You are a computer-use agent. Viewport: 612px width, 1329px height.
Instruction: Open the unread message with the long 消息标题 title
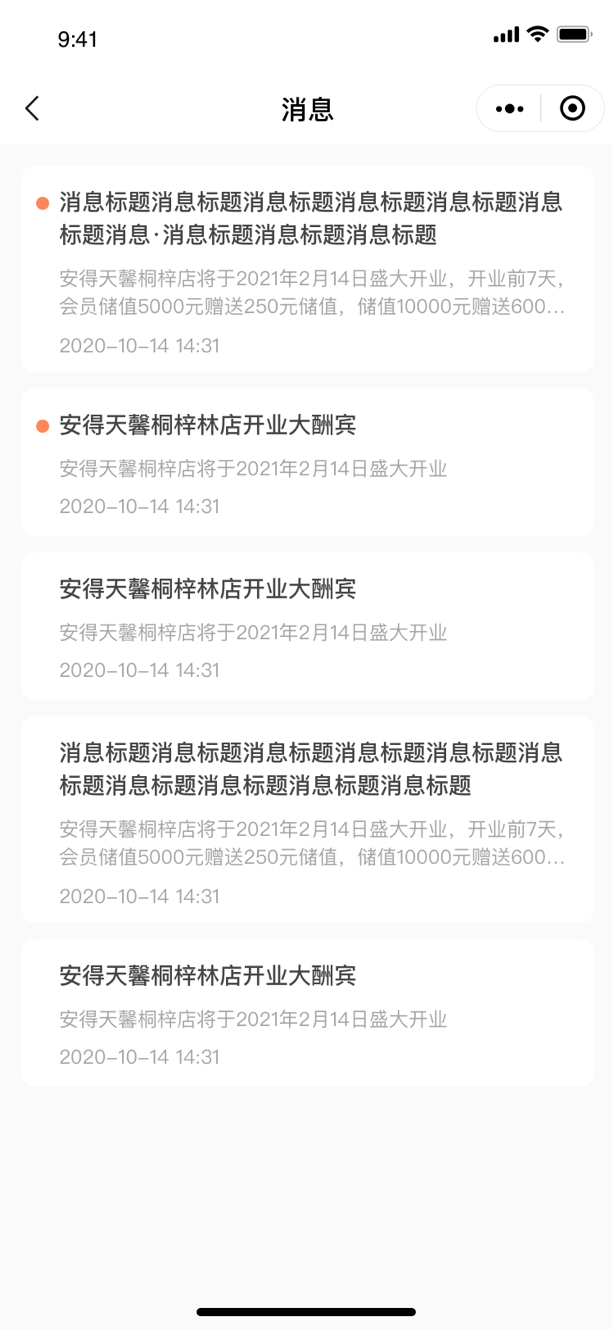click(307, 270)
